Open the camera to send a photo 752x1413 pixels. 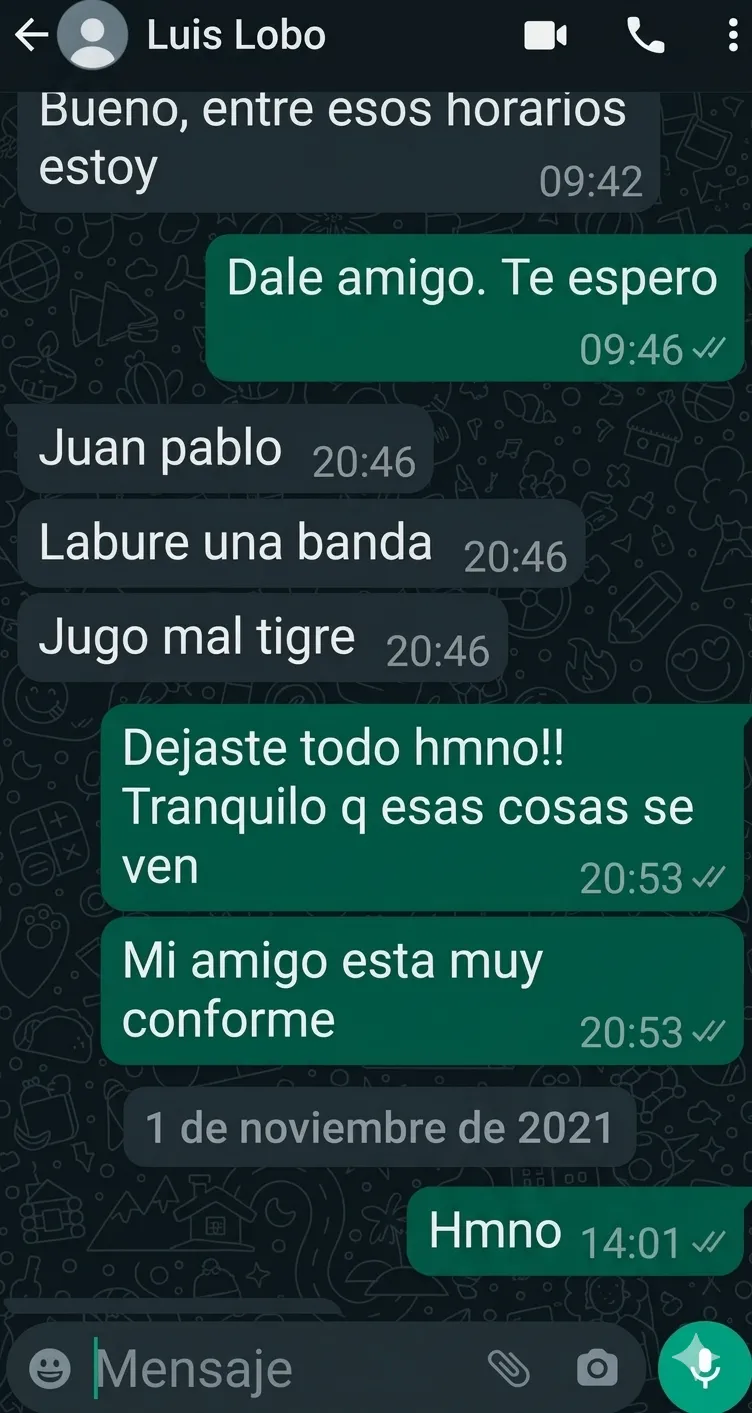tap(597, 1367)
